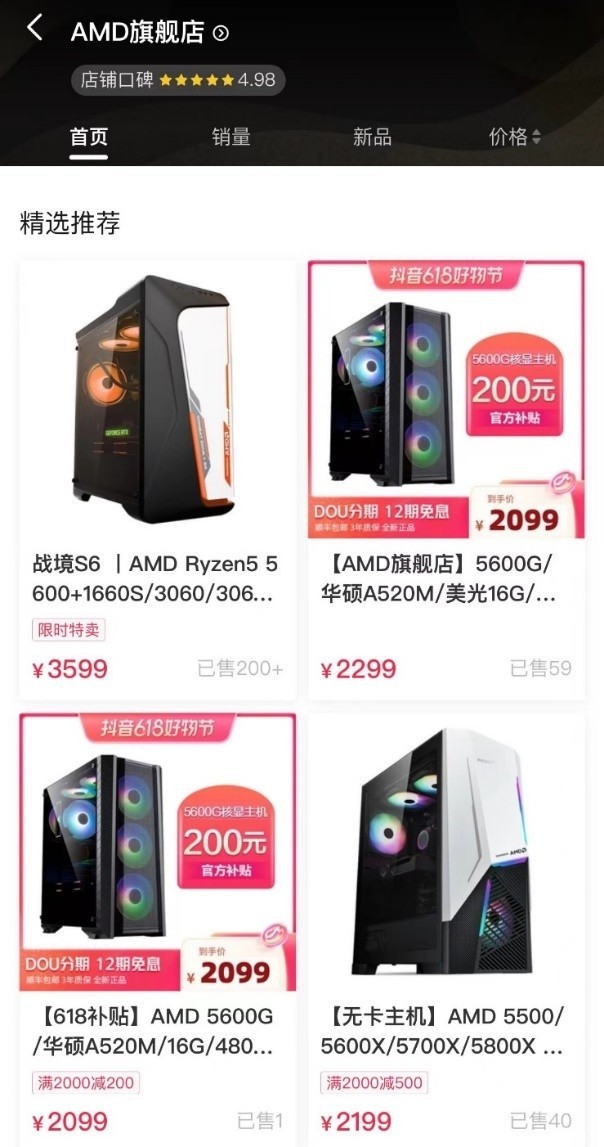Viewport: 604px width, 1147px height.
Task: Switch to the 首页 tab
Action: 89,137
